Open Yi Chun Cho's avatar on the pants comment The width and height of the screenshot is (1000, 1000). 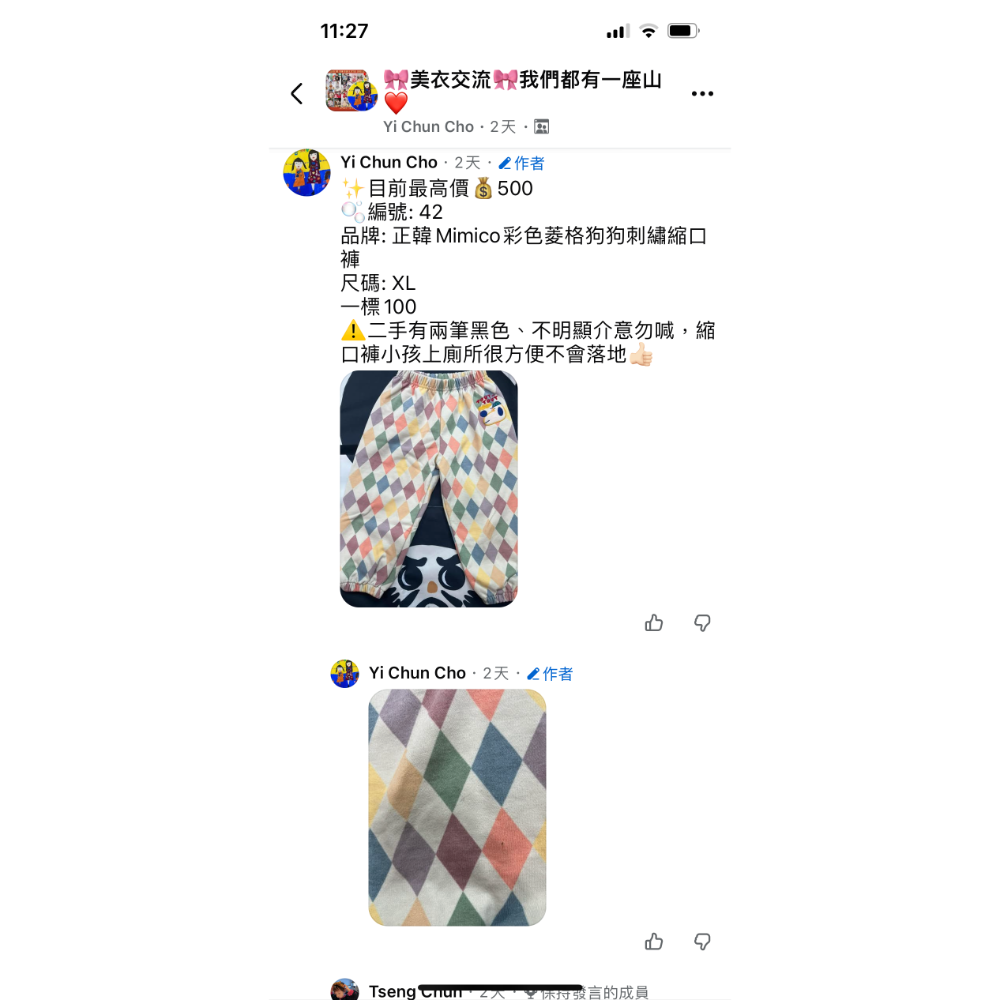[x=307, y=172]
